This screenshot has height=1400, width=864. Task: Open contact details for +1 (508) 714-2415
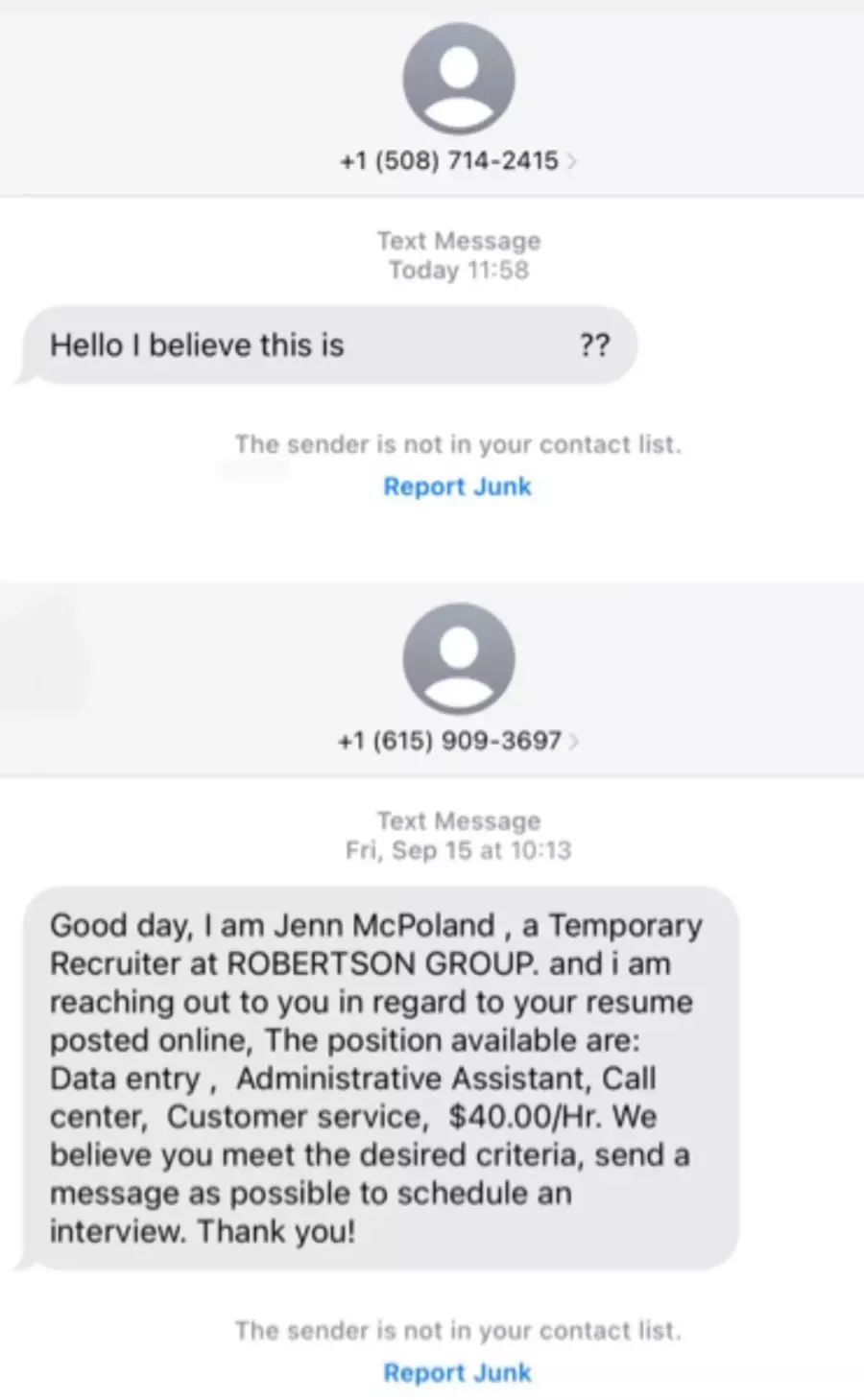[458, 160]
